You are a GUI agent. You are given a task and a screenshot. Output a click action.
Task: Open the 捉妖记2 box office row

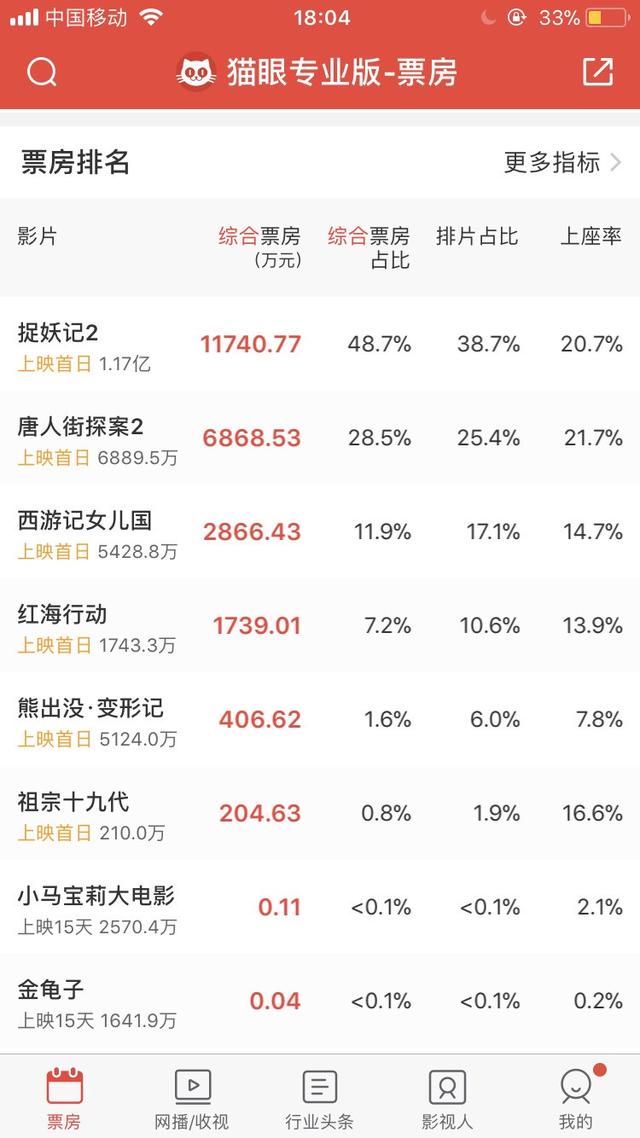click(320, 344)
